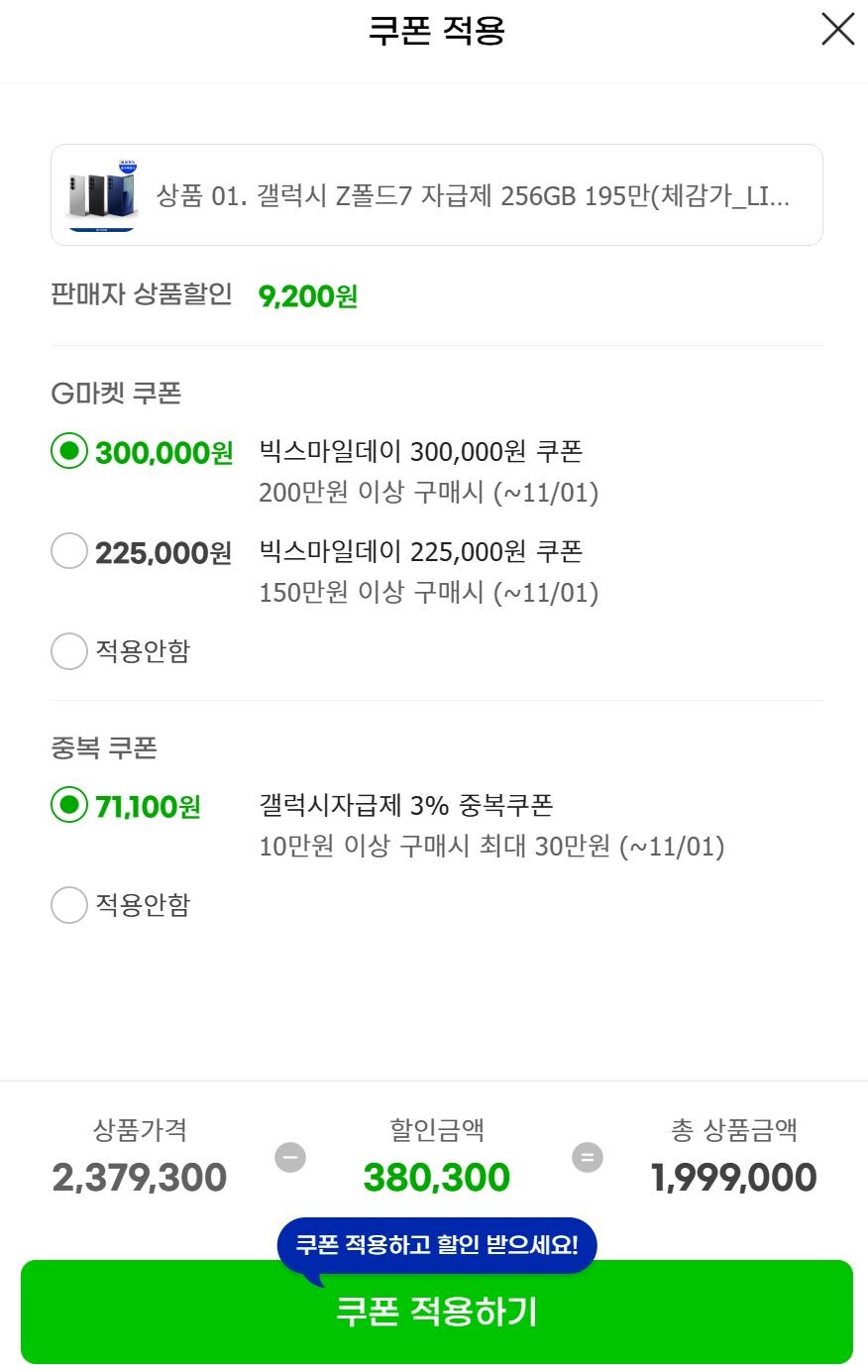868x1372 pixels.
Task: Click the 할인금액 380,300 discount value
Action: click(436, 1177)
